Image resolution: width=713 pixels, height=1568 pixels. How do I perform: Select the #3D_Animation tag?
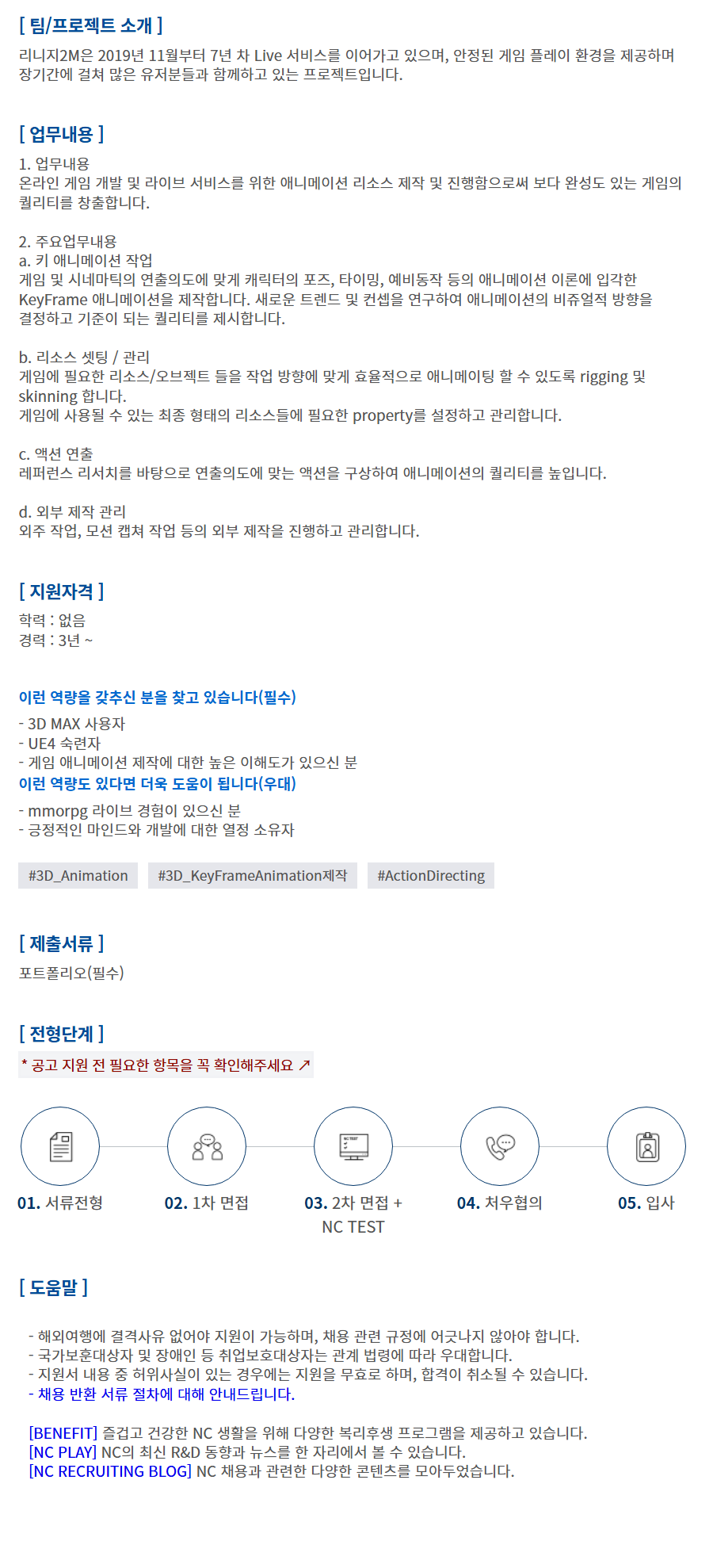[x=78, y=875]
